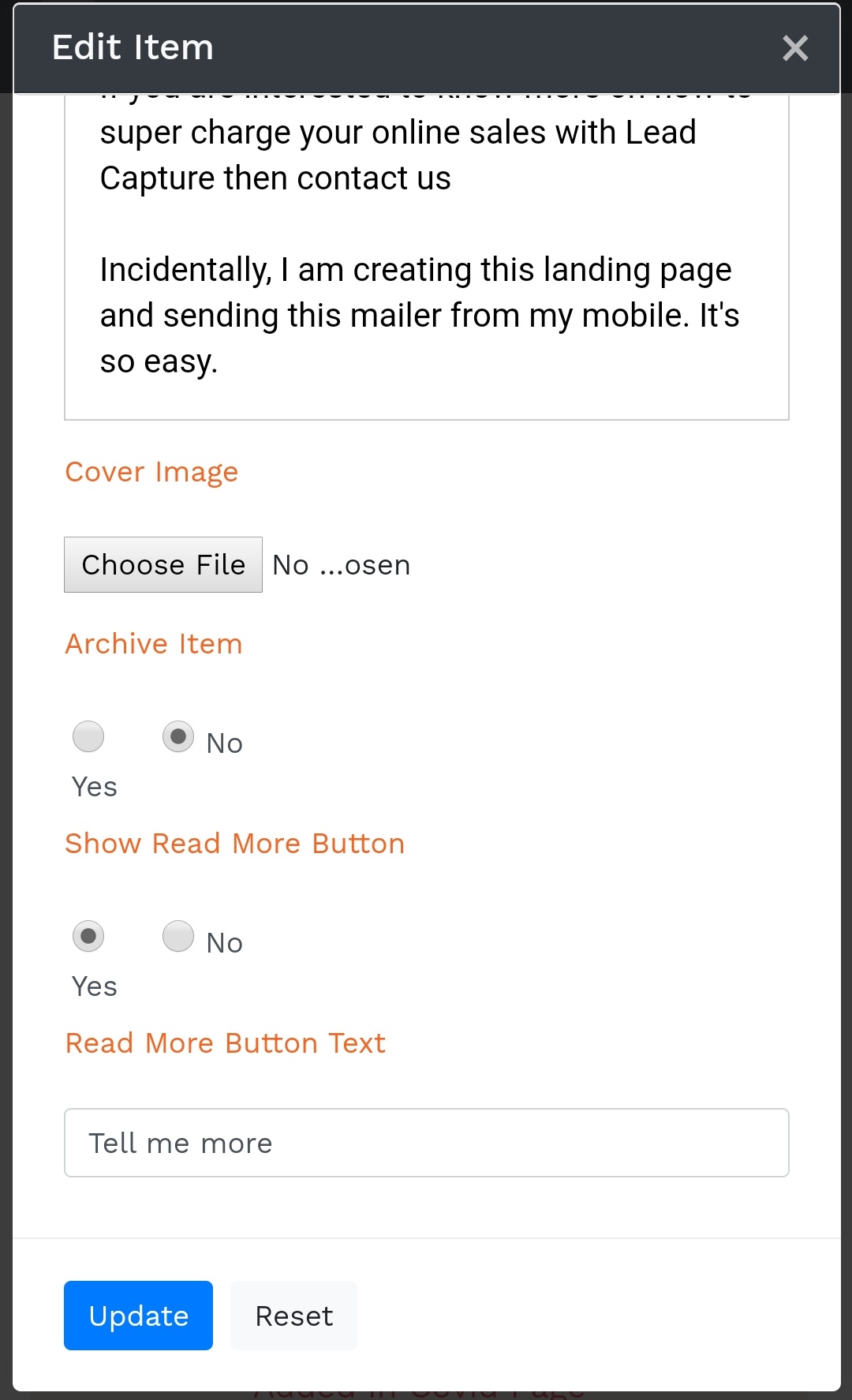Tap Choose File for Cover Image
The height and width of the screenshot is (1400, 852).
pos(163,565)
